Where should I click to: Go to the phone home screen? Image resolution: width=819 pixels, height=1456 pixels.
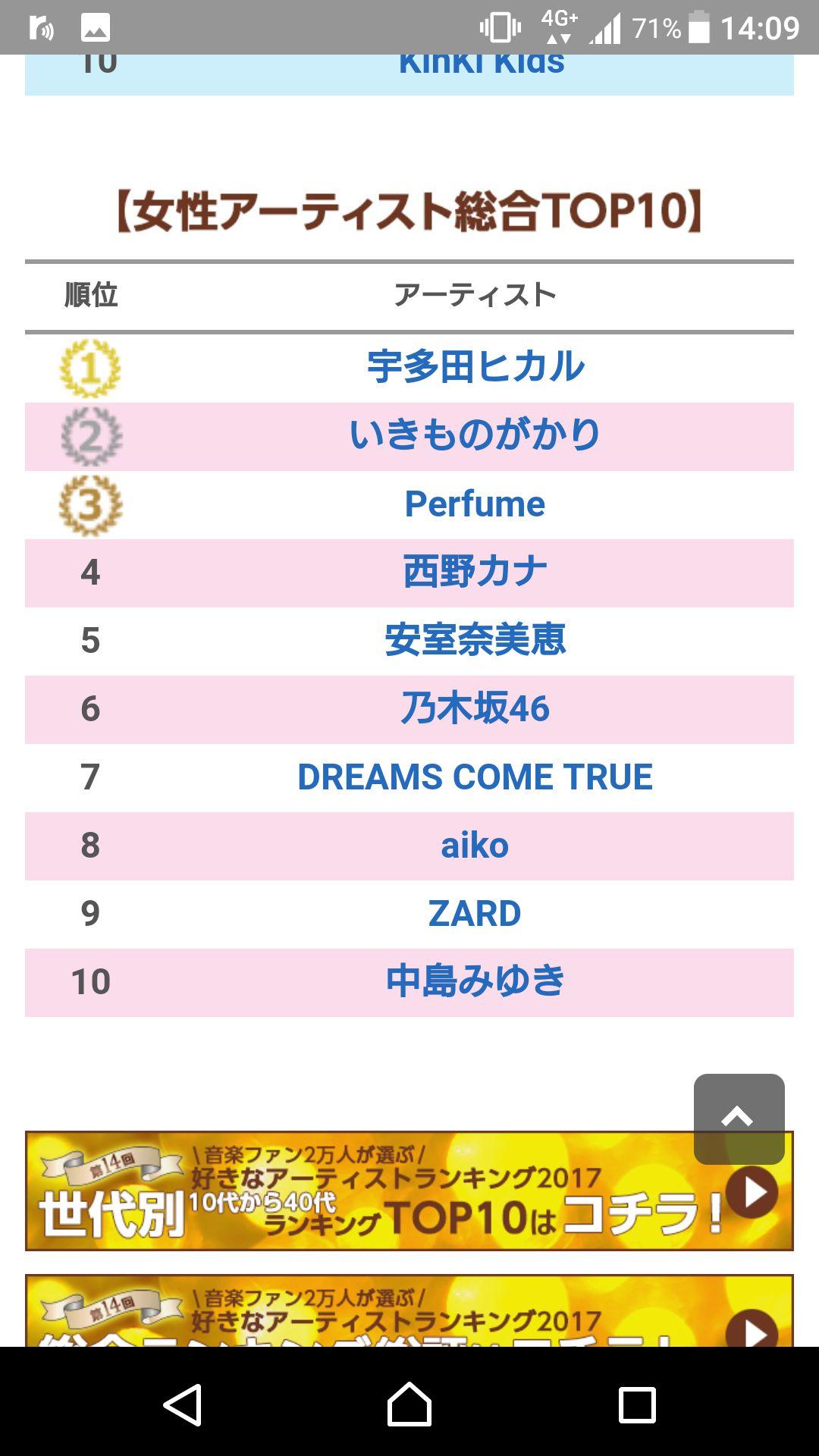point(409,1404)
